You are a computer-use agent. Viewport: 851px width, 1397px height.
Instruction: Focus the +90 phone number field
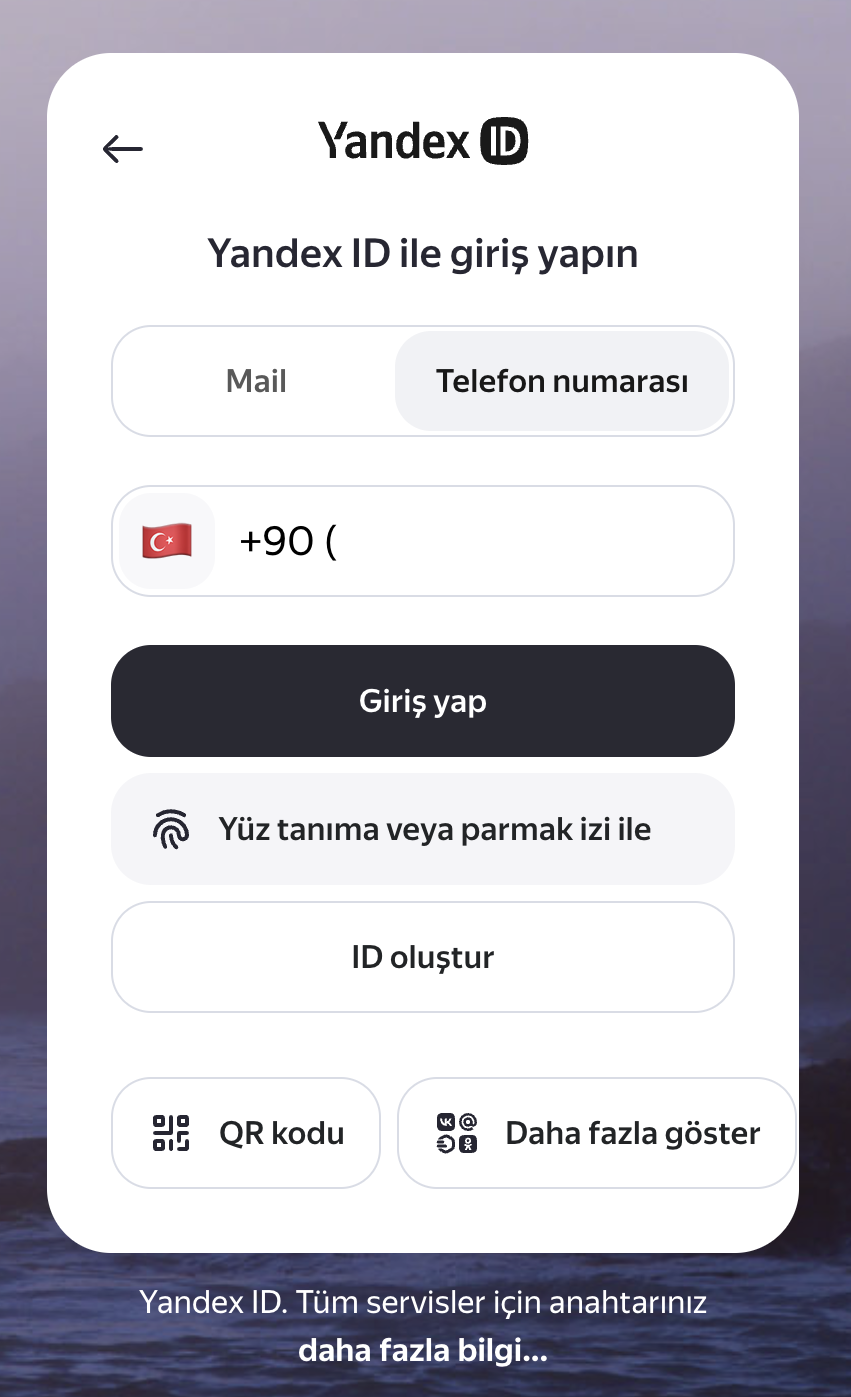(480, 541)
